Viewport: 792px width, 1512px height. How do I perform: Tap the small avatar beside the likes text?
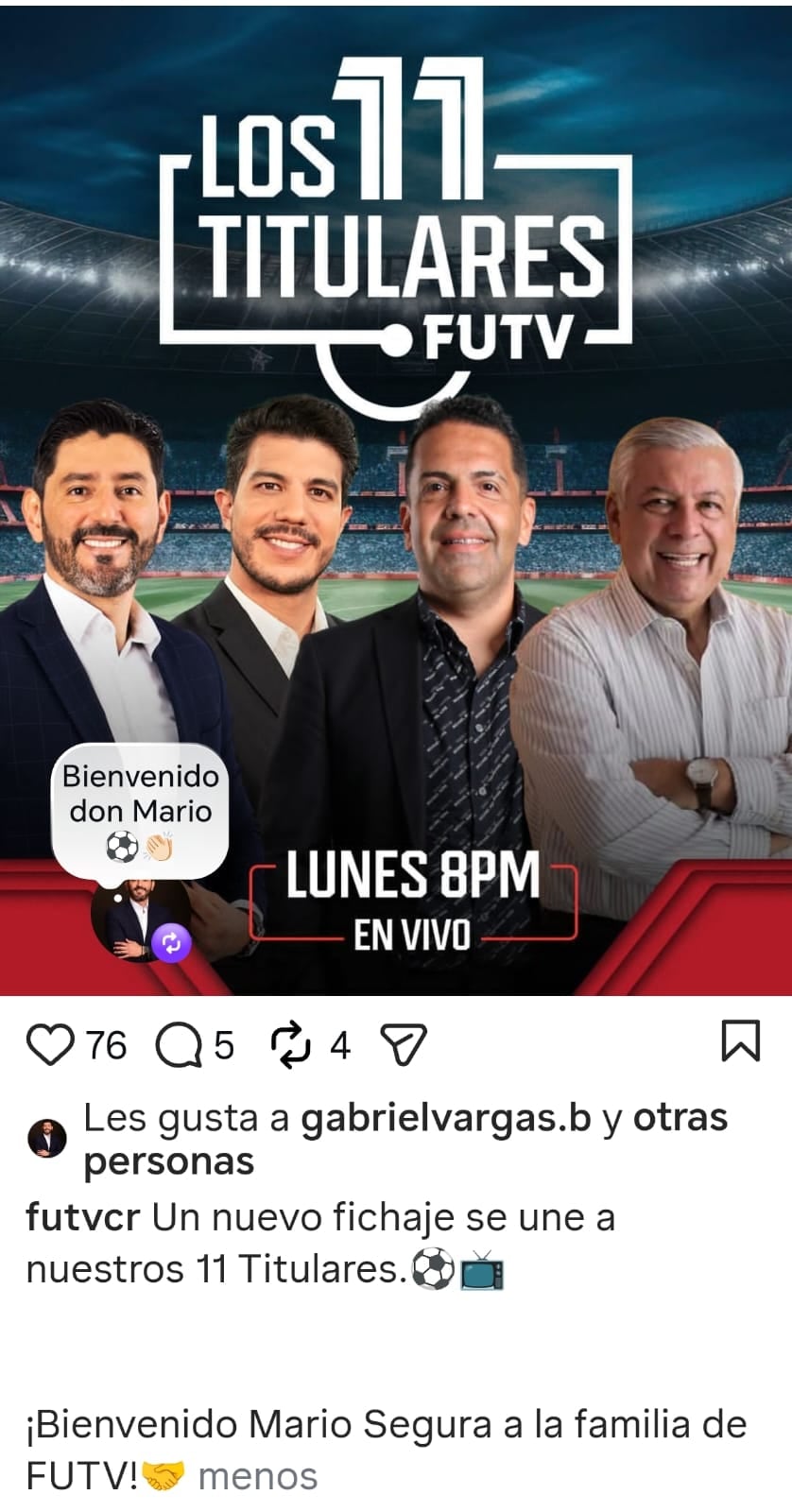tap(48, 1132)
